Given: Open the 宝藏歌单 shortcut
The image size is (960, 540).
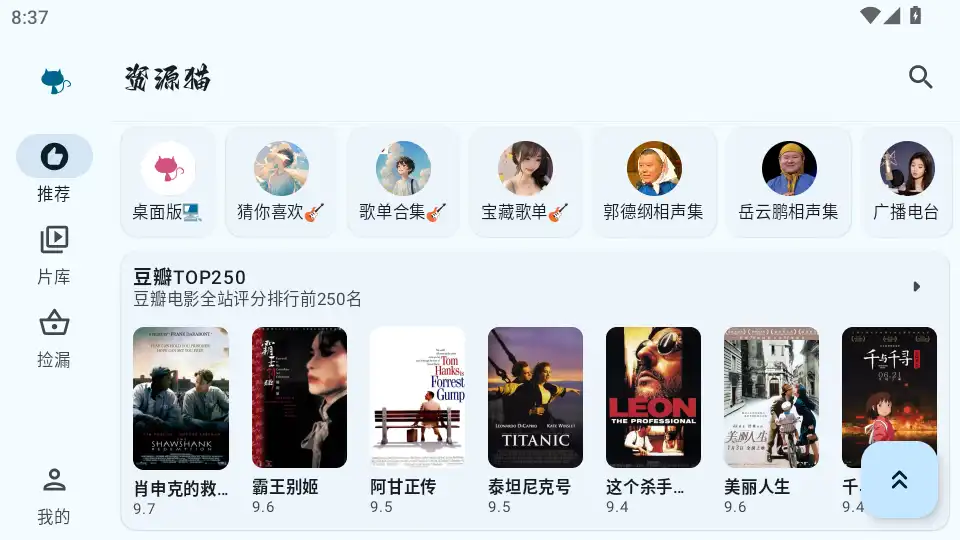Looking at the screenshot, I should click(x=525, y=182).
